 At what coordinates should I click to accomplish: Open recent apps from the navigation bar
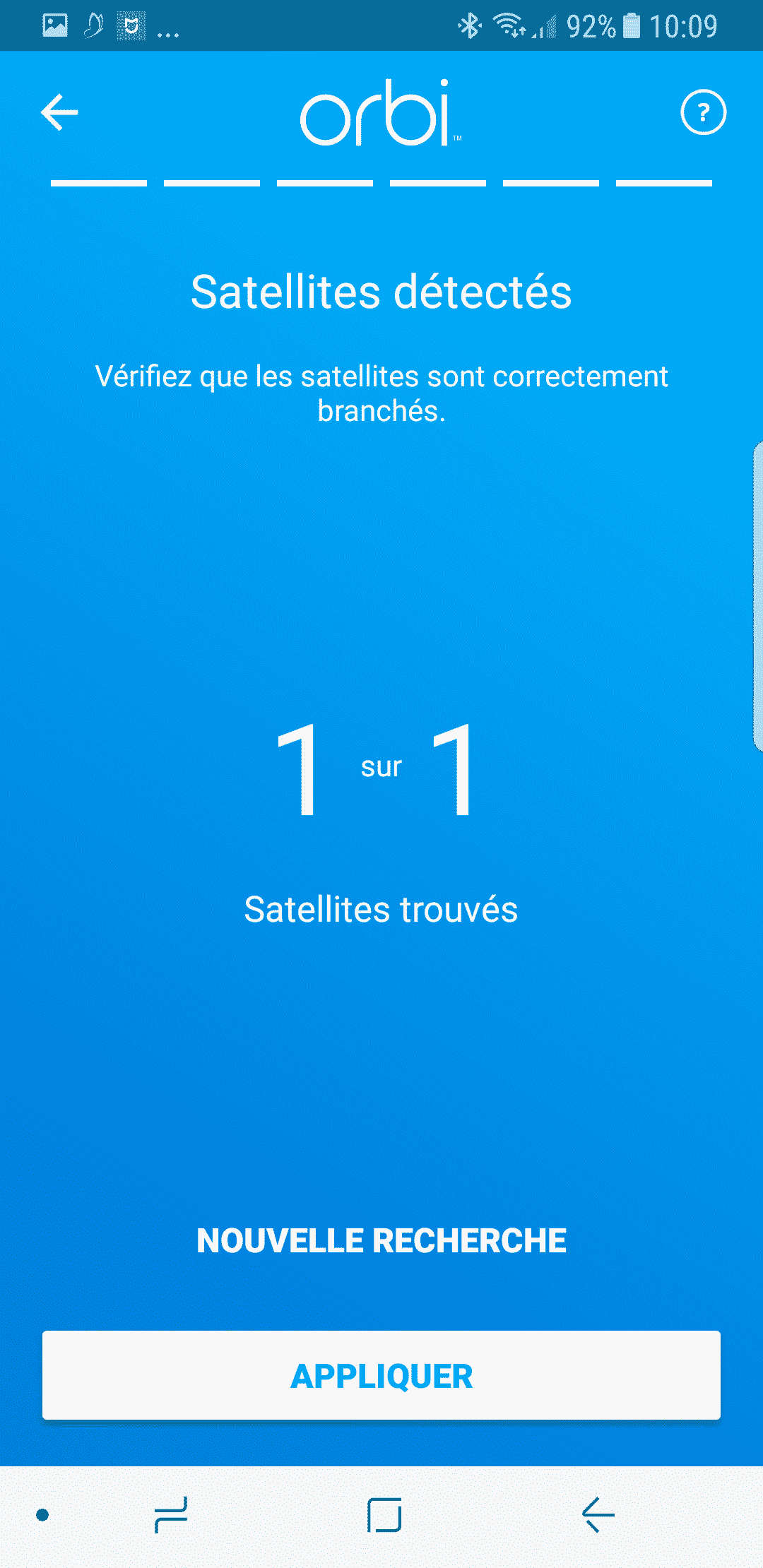tap(171, 1515)
